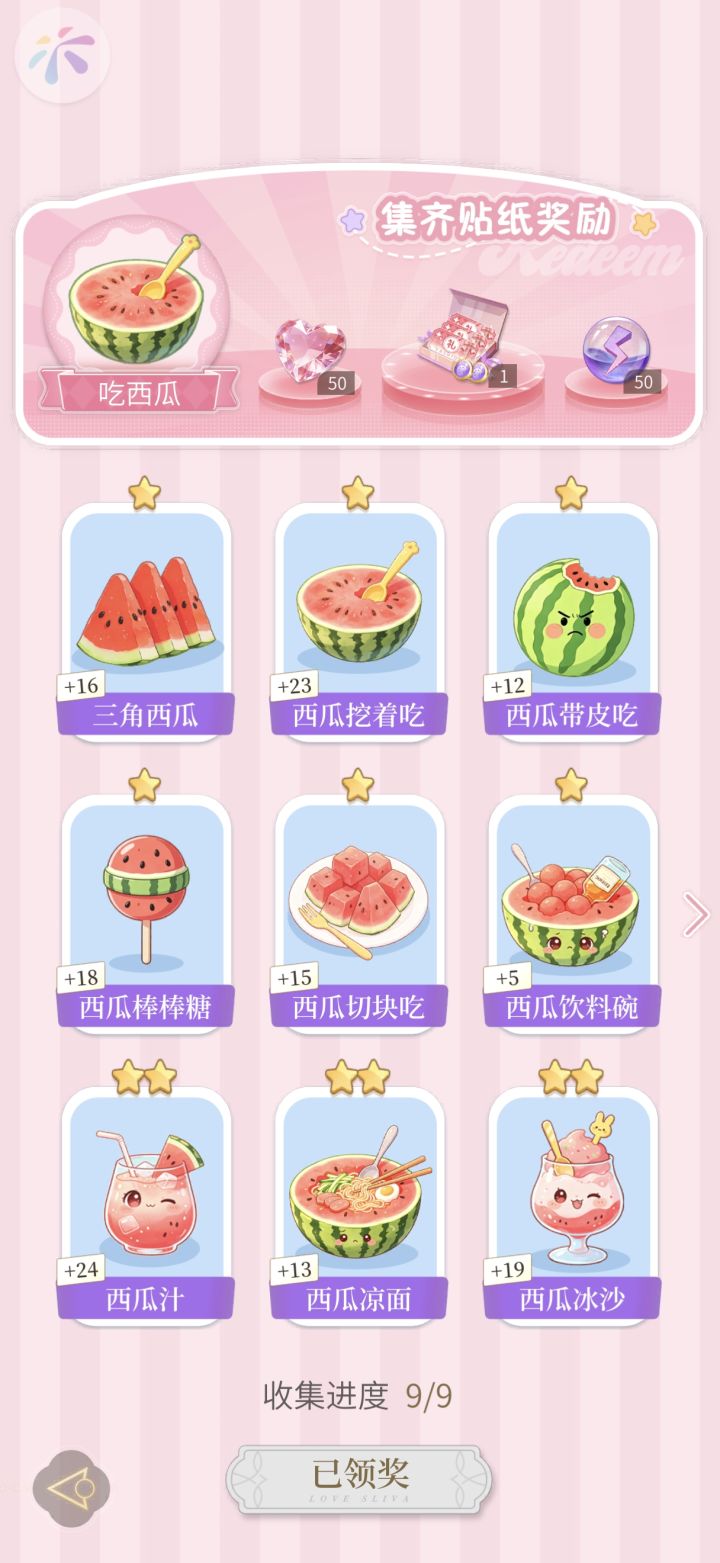This screenshot has height=1563, width=720.
Task: Tap the 已领奖 reward button
Action: point(359,1478)
